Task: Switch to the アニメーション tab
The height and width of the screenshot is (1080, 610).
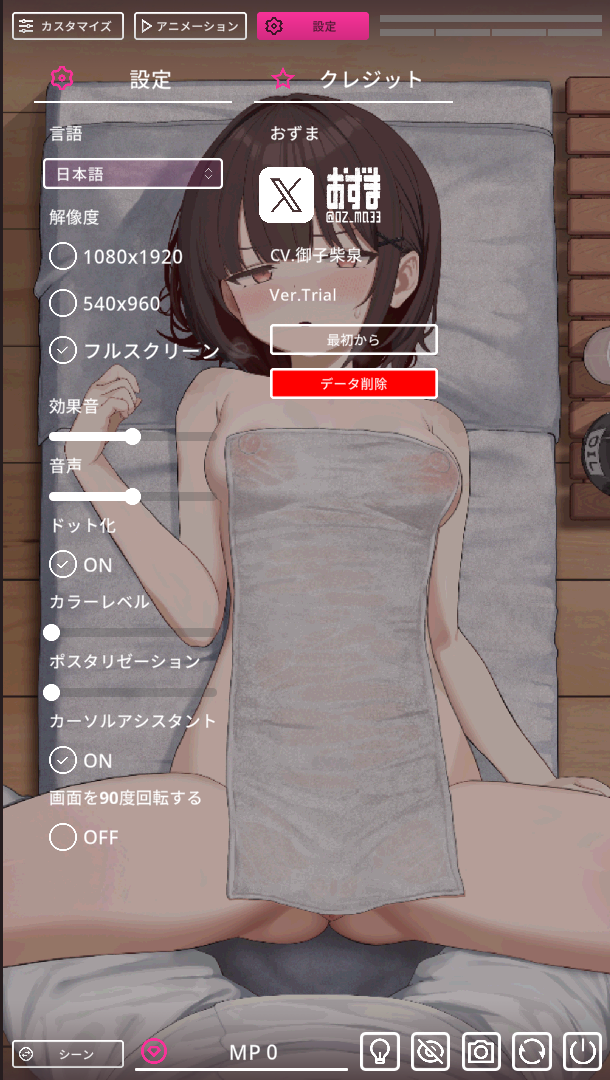Action: pyautogui.click(x=190, y=26)
